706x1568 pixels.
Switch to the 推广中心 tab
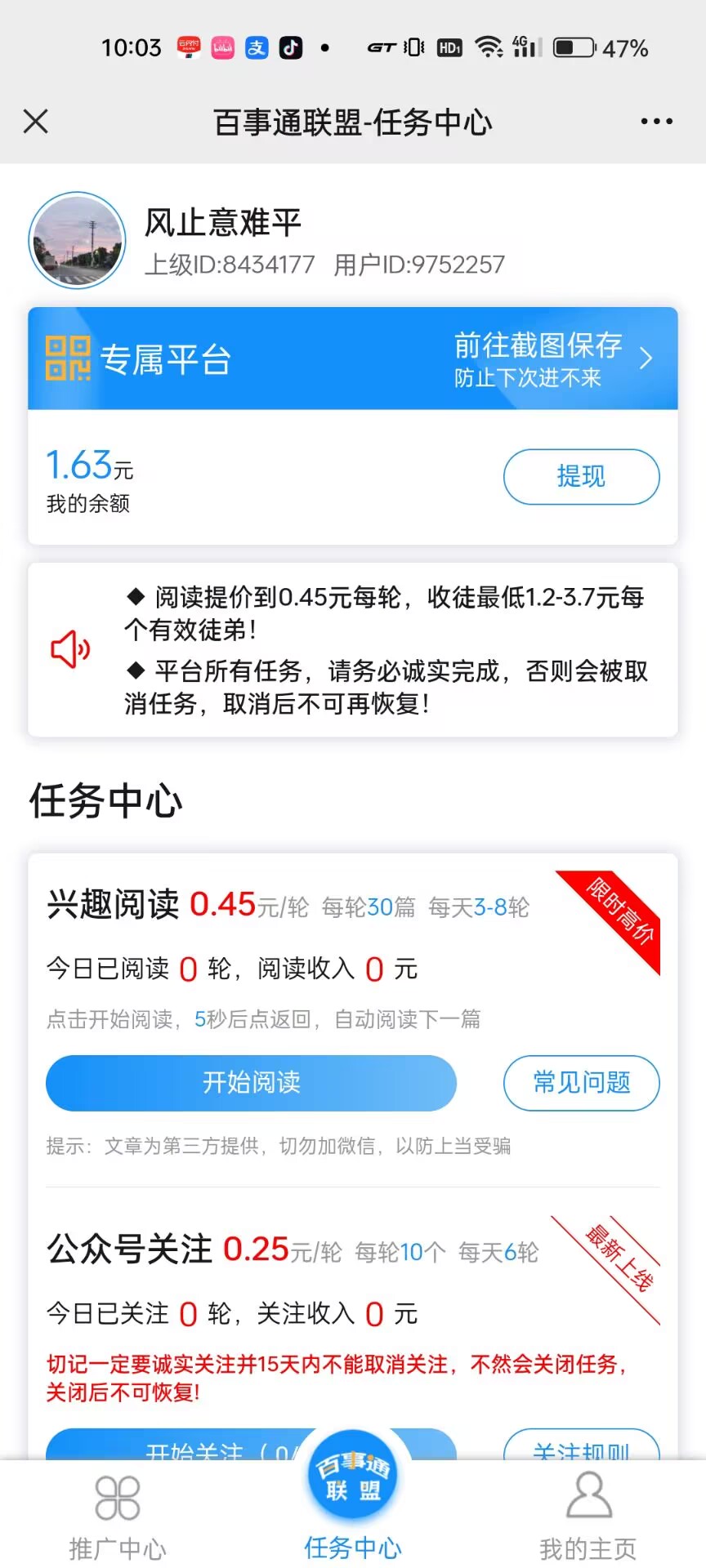[x=118, y=1515]
